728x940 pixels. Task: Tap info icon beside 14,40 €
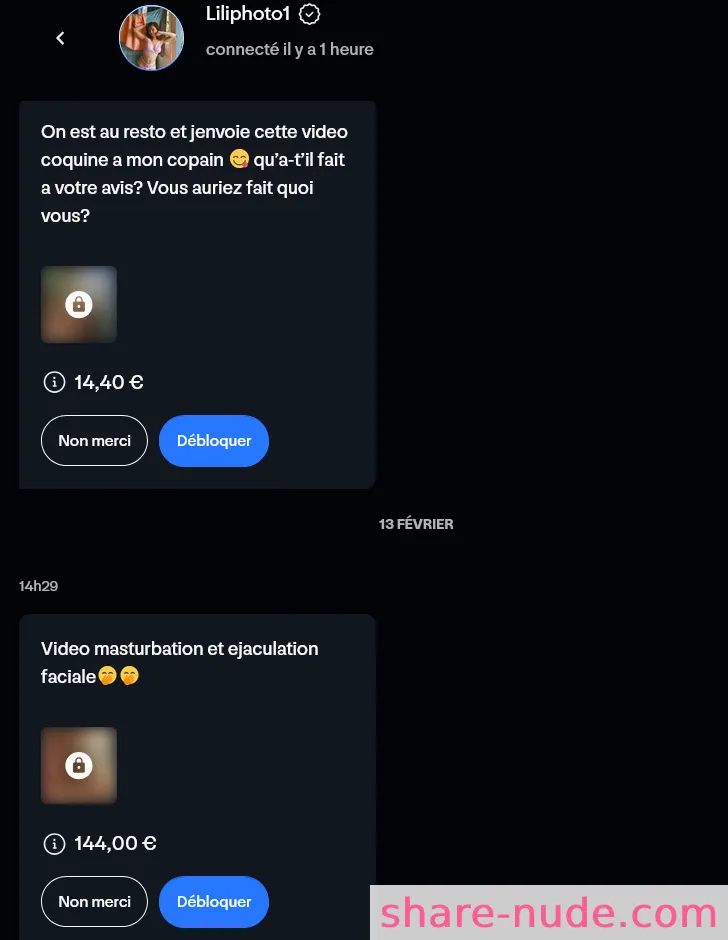[54, 382]
